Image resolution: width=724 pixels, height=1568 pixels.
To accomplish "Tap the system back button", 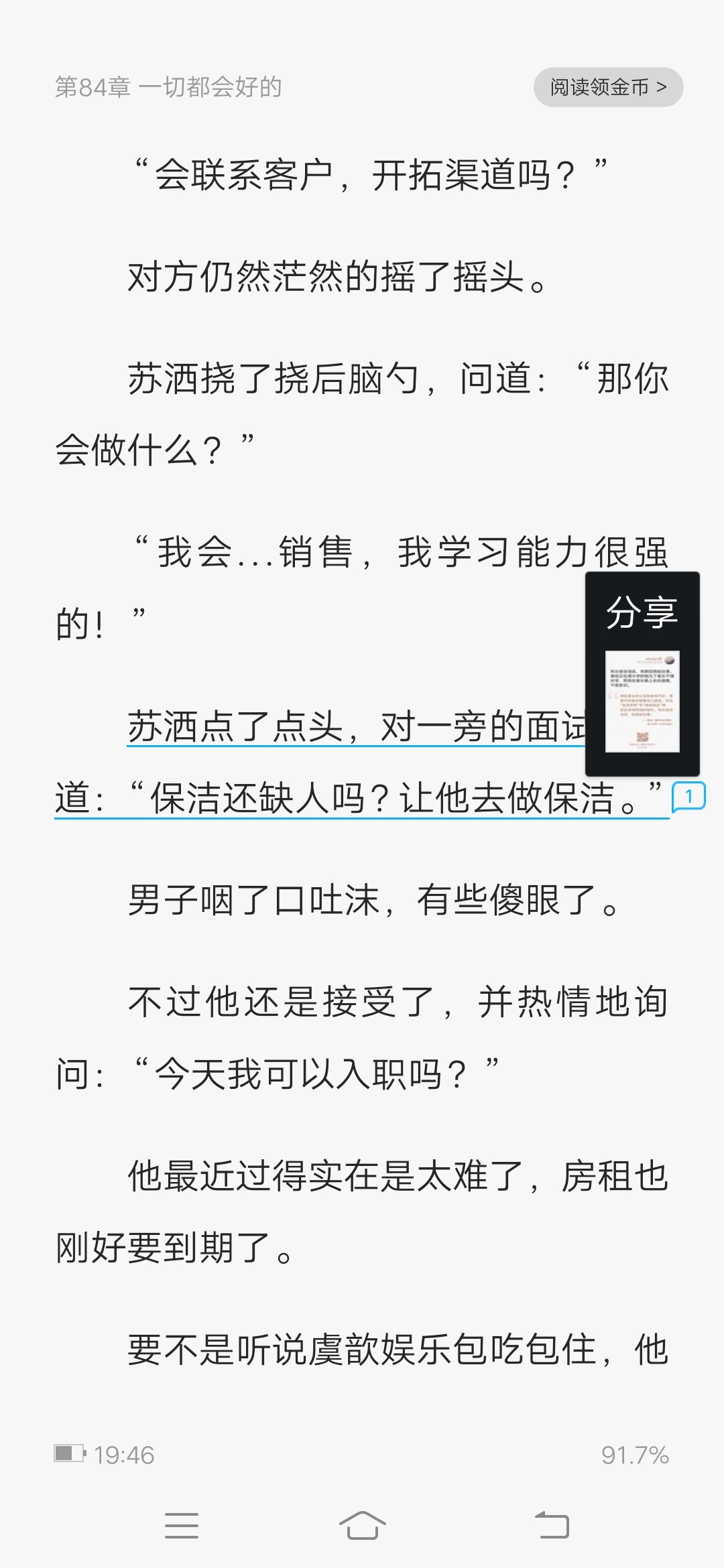I will tap(552, 1525).
